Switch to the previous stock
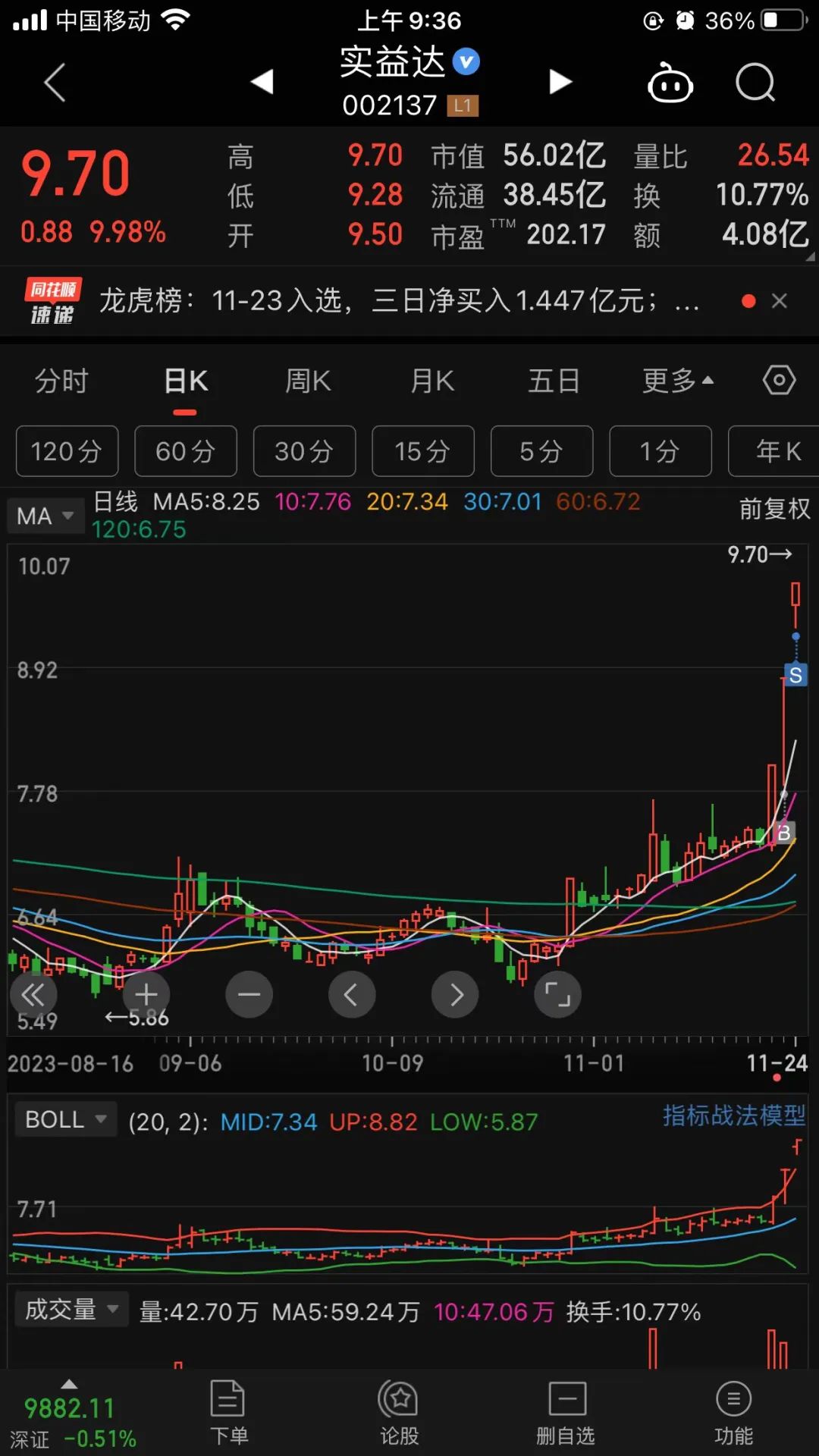819x1456 pixels. coord(262,81)
